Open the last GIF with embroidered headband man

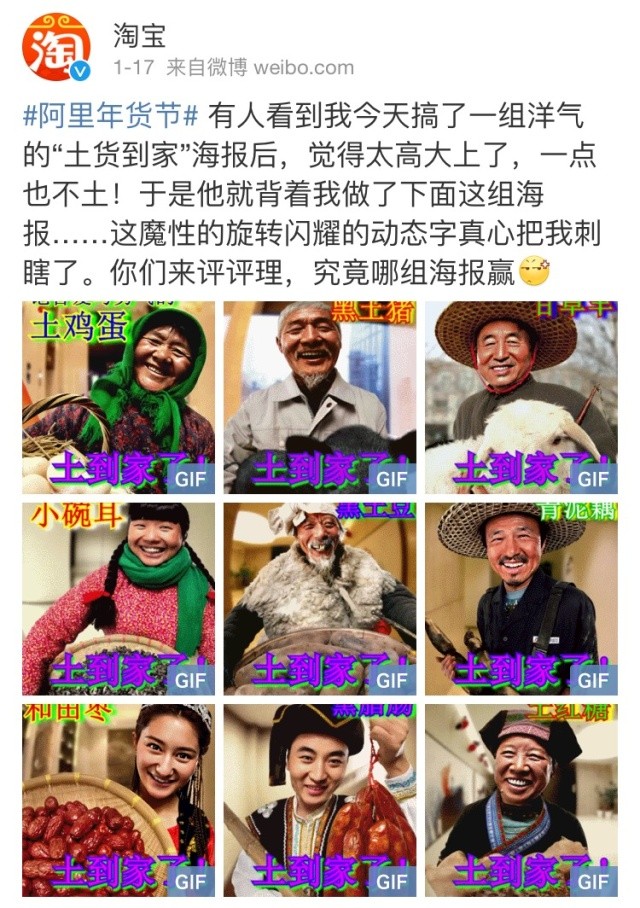(521, 799)
